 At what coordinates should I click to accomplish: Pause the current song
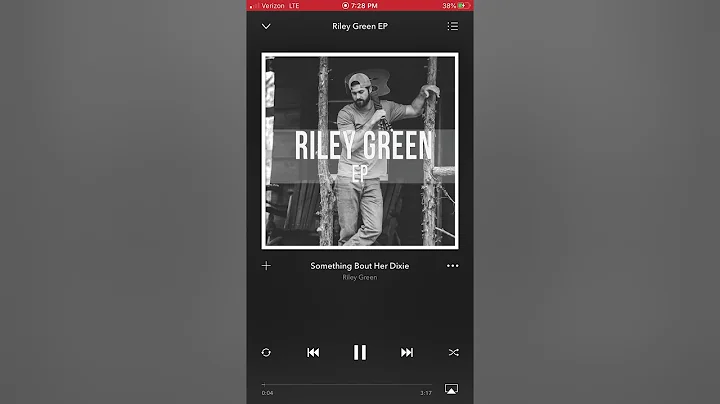360,352
